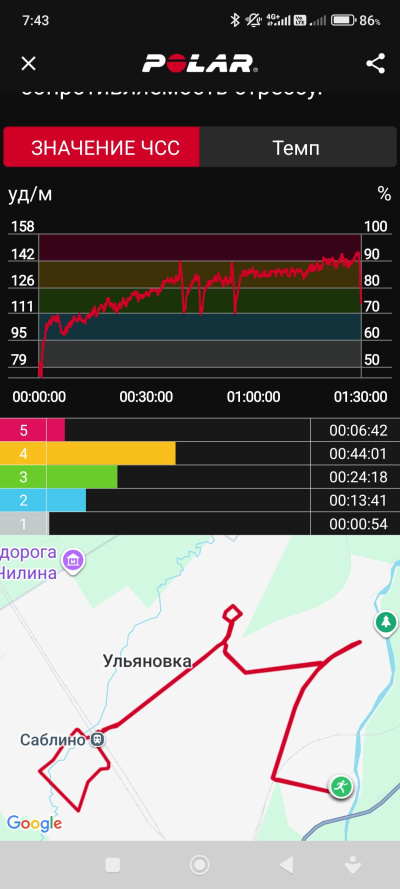The width and height of the screenshot is (400, 889).
Task: Open the route map
Action: coord(200,688)
